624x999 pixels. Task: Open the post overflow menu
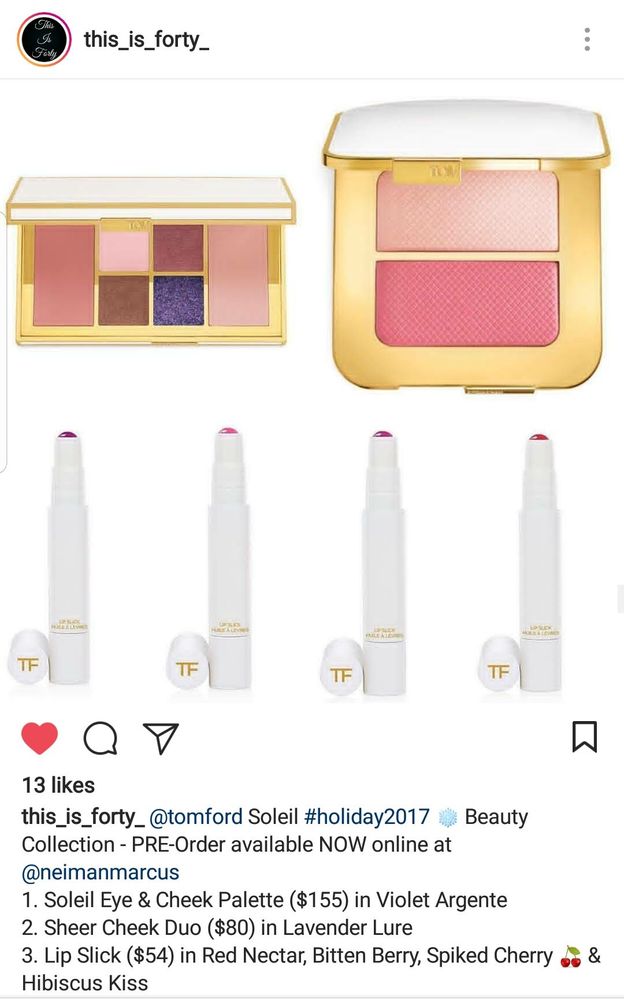pos(587,40)
